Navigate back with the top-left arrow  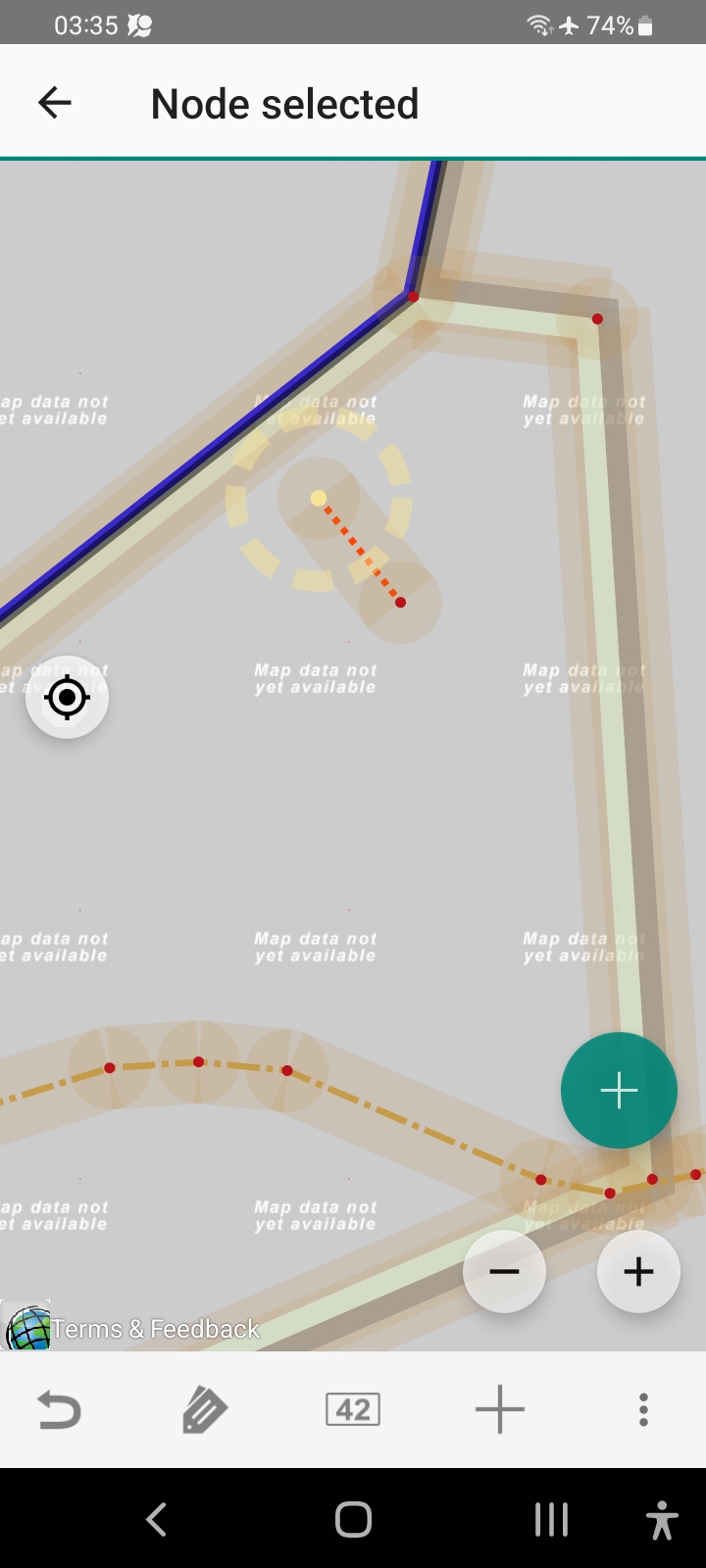(x=55, y=102)
